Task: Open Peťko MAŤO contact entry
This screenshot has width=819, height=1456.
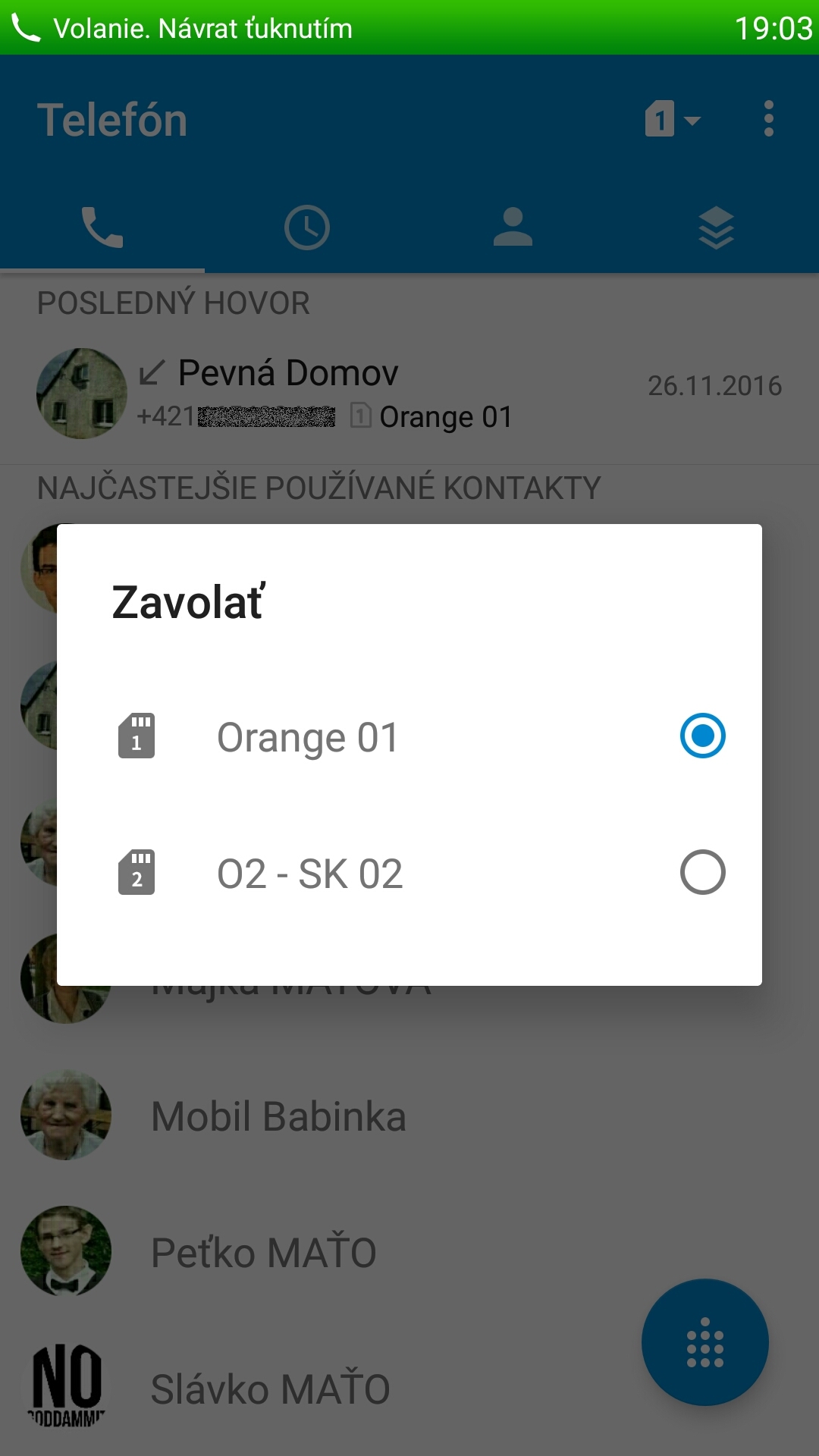Action: click(x=409, y=1252)
